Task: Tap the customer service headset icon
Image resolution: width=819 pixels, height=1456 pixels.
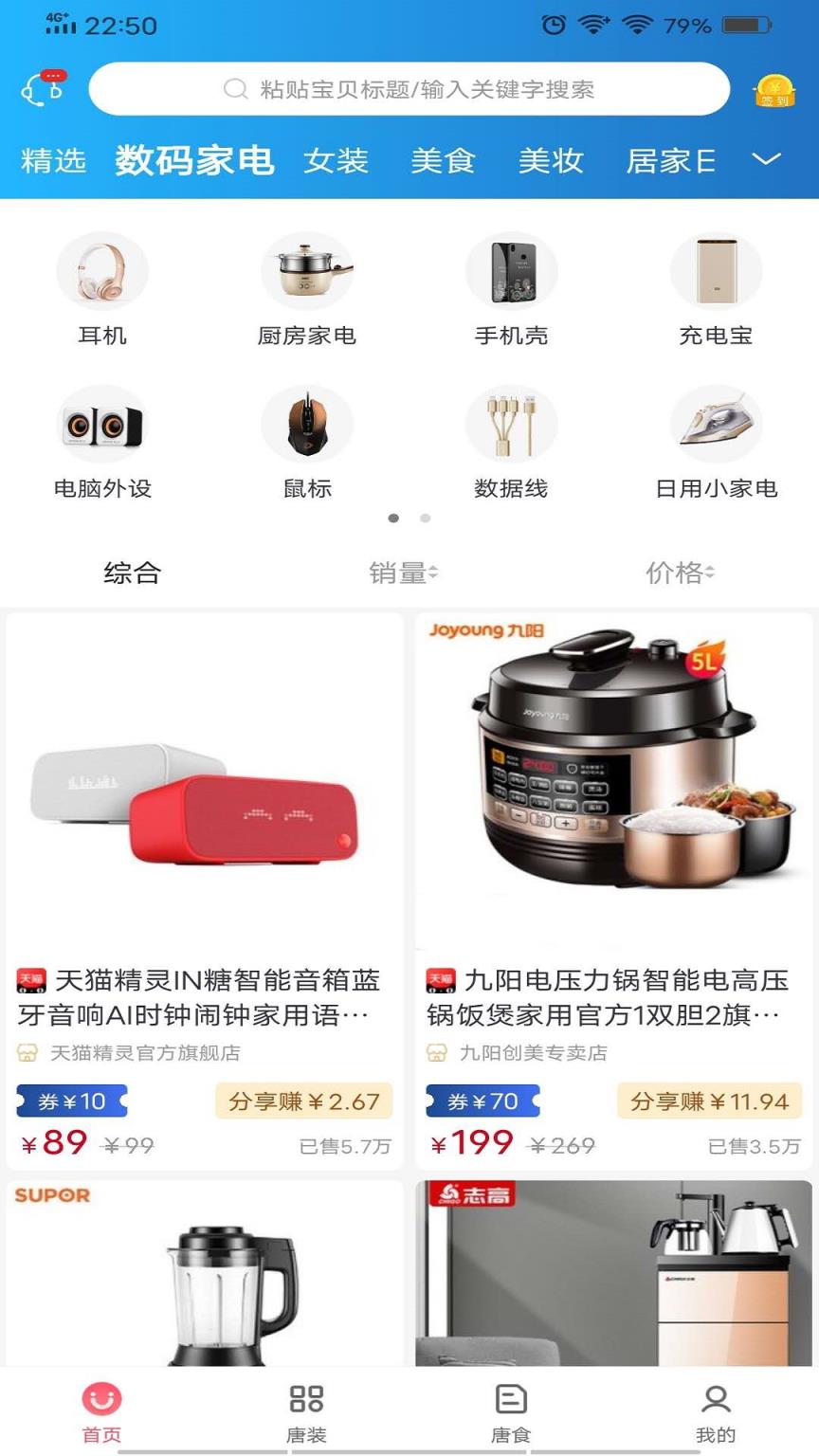Action: [x=42, y=89]
